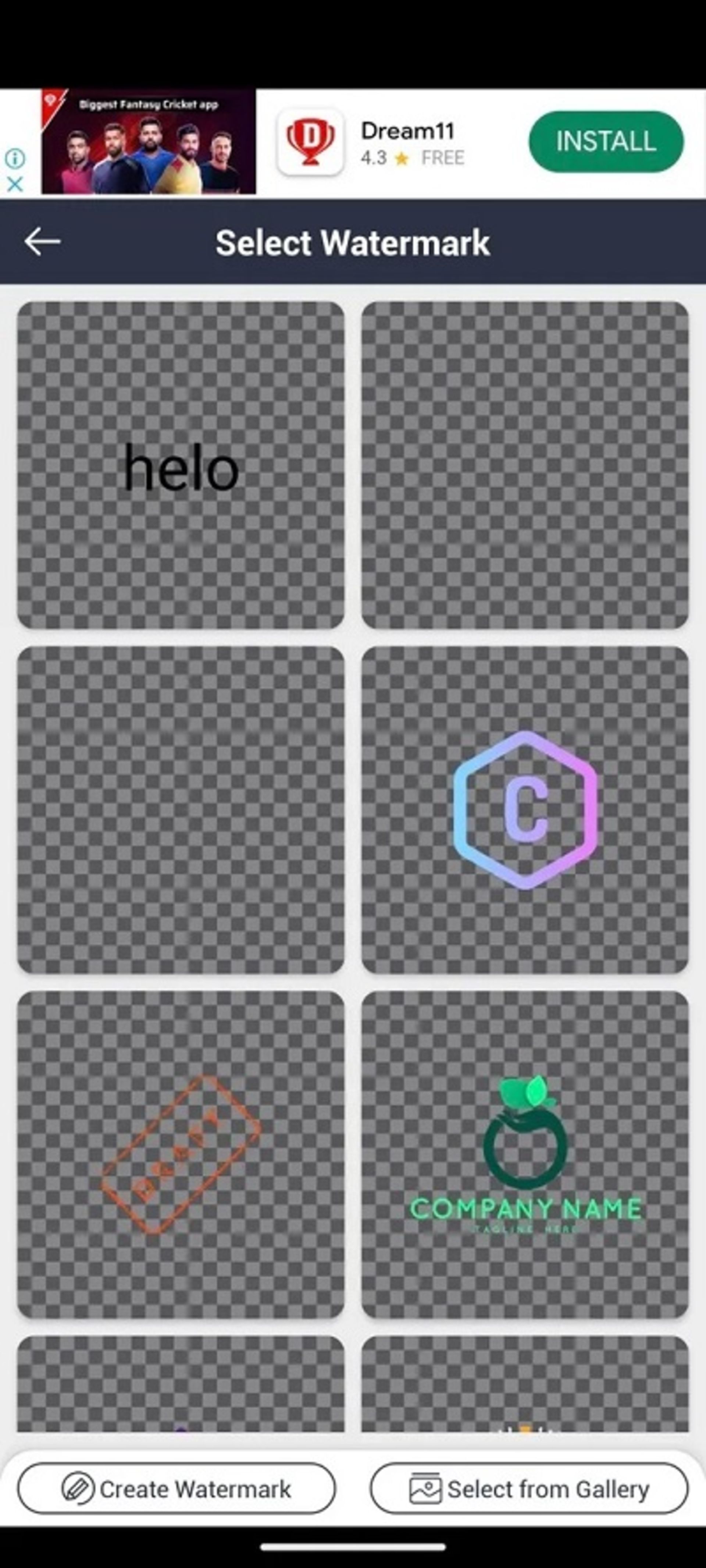Choose the hexagon C logo watermark
The height and width of the screenshot is (1568, 706).
[525, 809]
